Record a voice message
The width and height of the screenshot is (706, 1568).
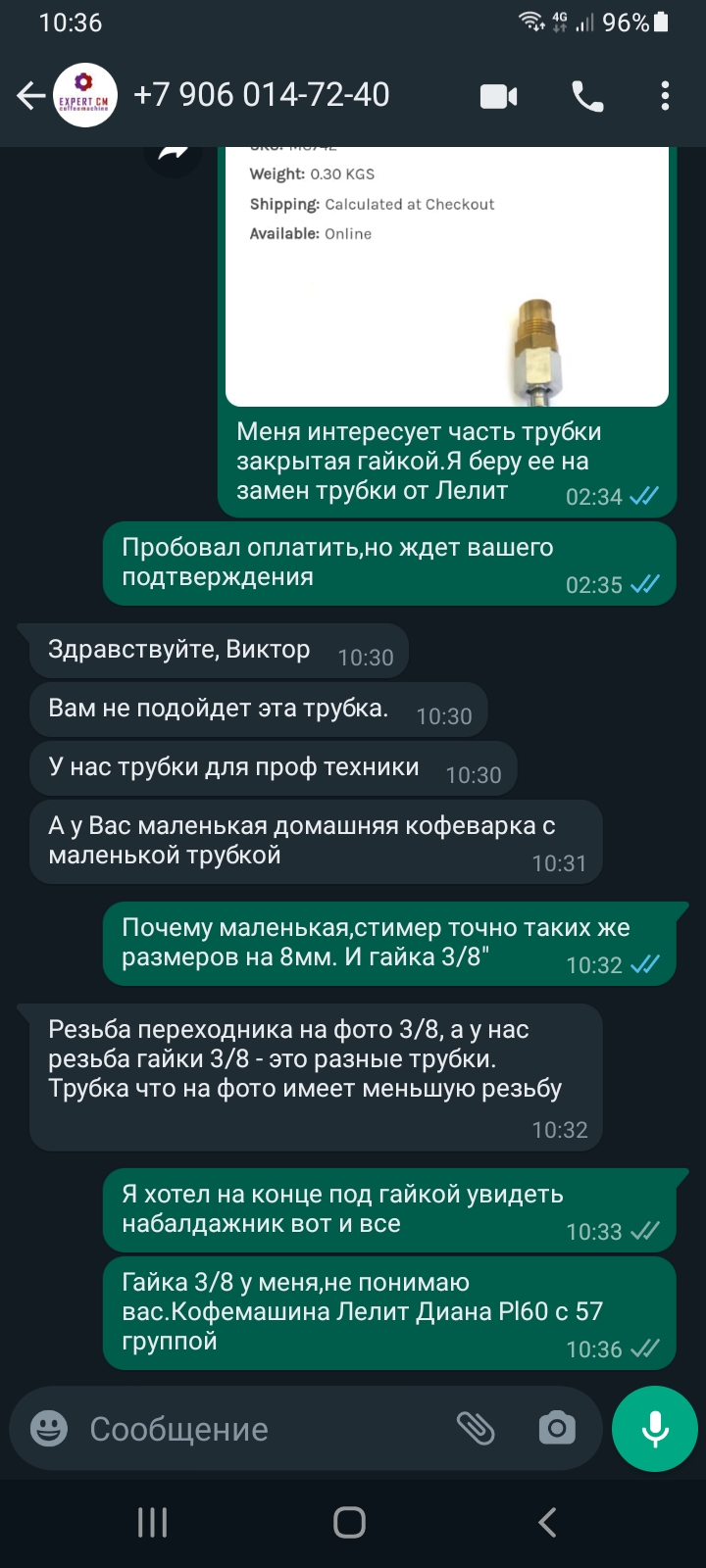click(x=655, y=1429)
